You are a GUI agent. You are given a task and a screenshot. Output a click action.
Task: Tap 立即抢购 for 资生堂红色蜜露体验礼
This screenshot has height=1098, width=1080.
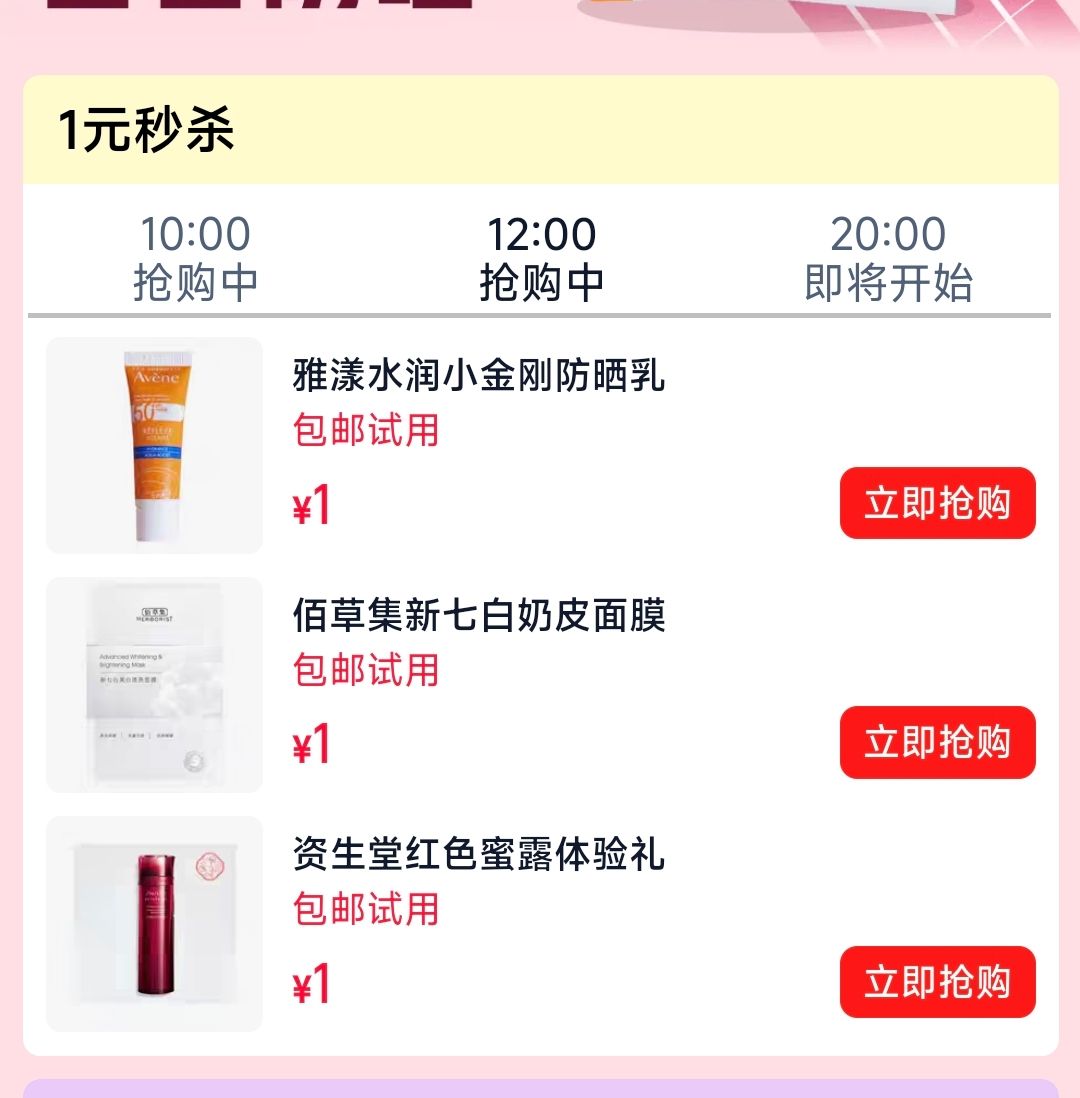[x=937, y=982]
